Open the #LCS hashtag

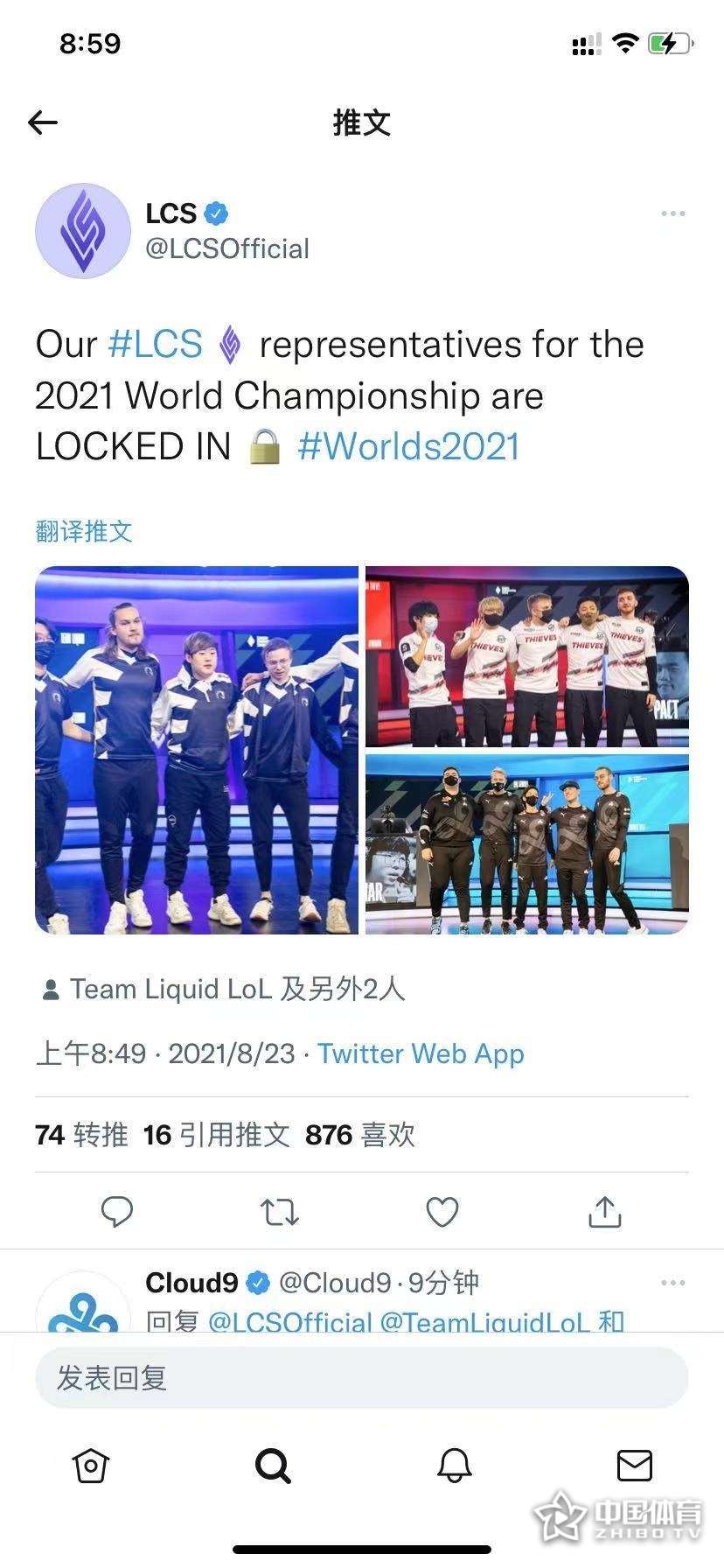click(156, 344)
